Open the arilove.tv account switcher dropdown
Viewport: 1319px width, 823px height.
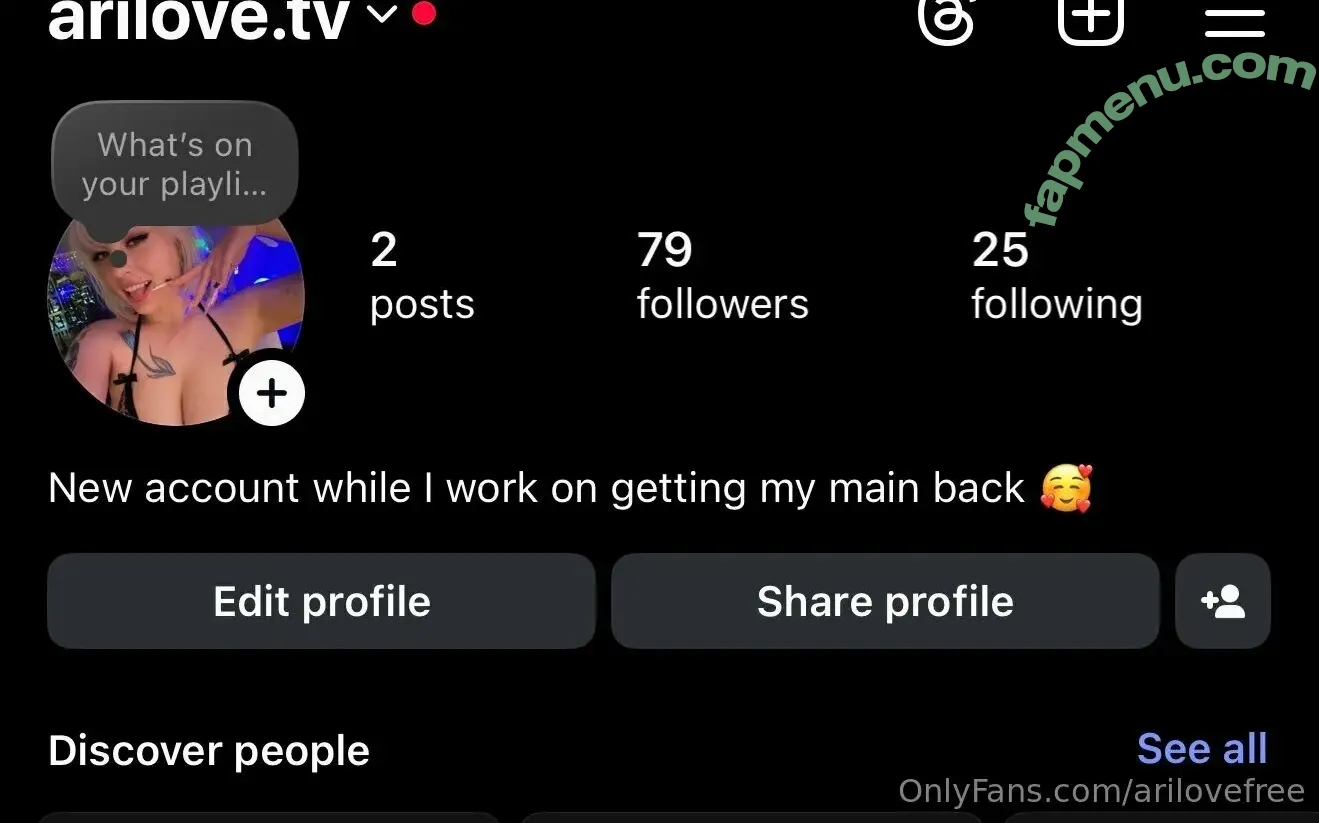382,14
